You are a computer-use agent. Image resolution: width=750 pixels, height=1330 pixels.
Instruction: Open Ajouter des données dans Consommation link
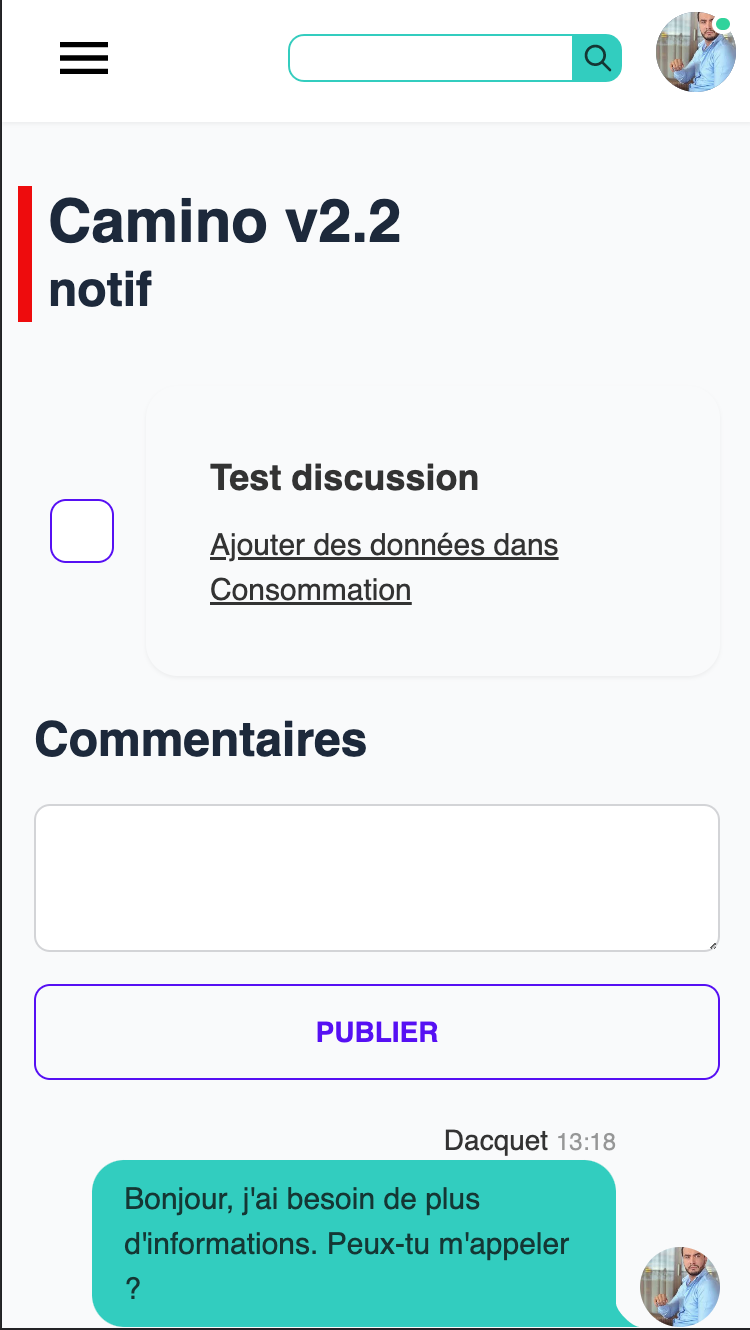[384, 568]
